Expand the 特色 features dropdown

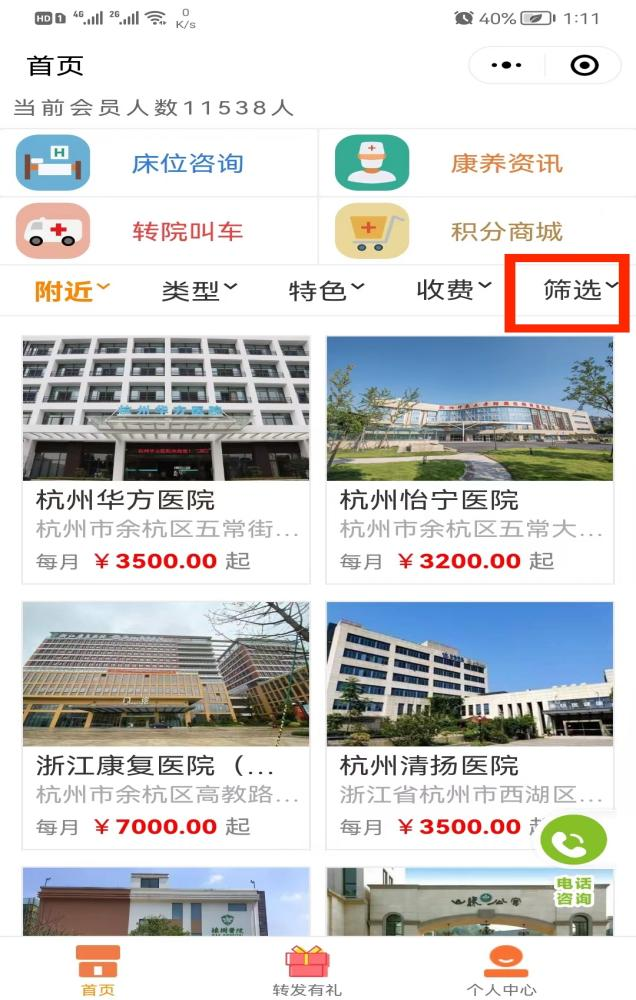(326, 291)
